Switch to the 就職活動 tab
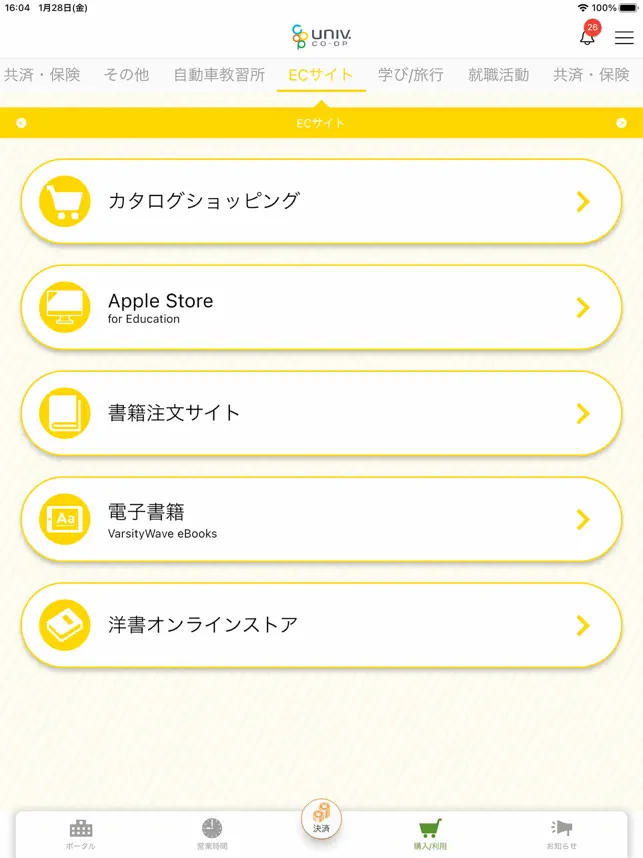643x858 pixels. pyautogui.click(x=498, y=75)
